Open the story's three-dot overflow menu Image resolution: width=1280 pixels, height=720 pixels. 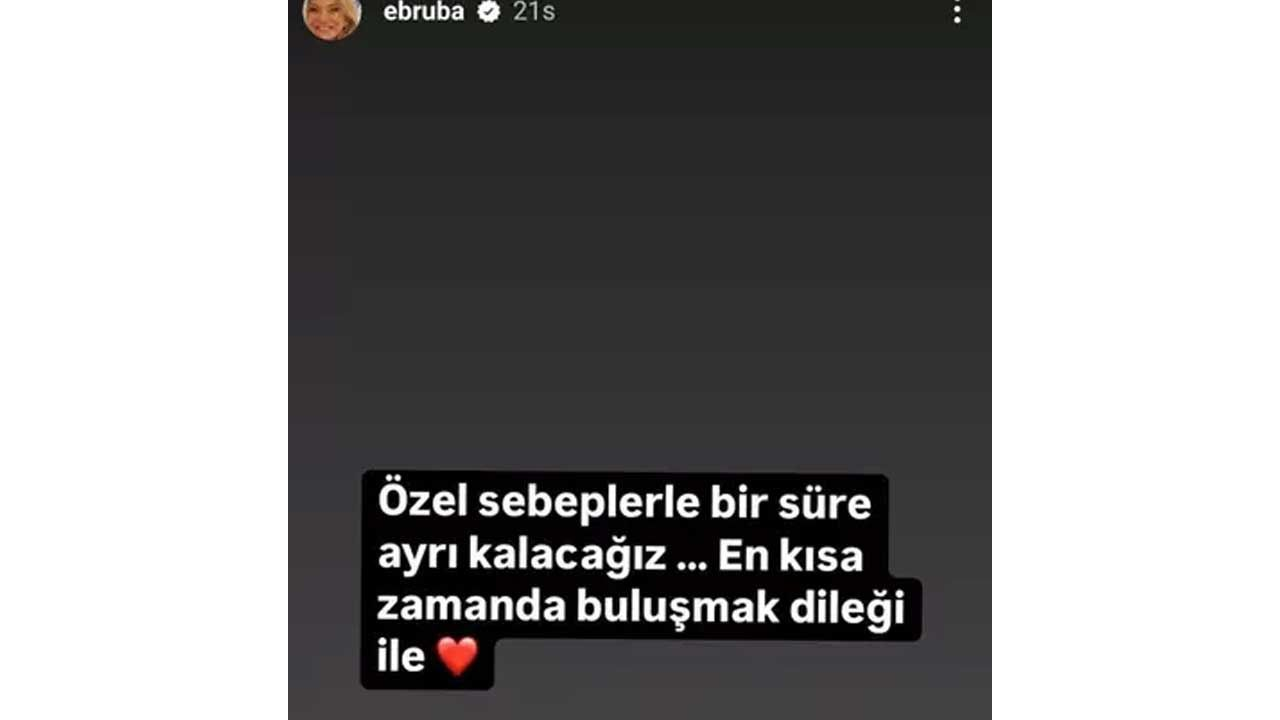[957, 12]
